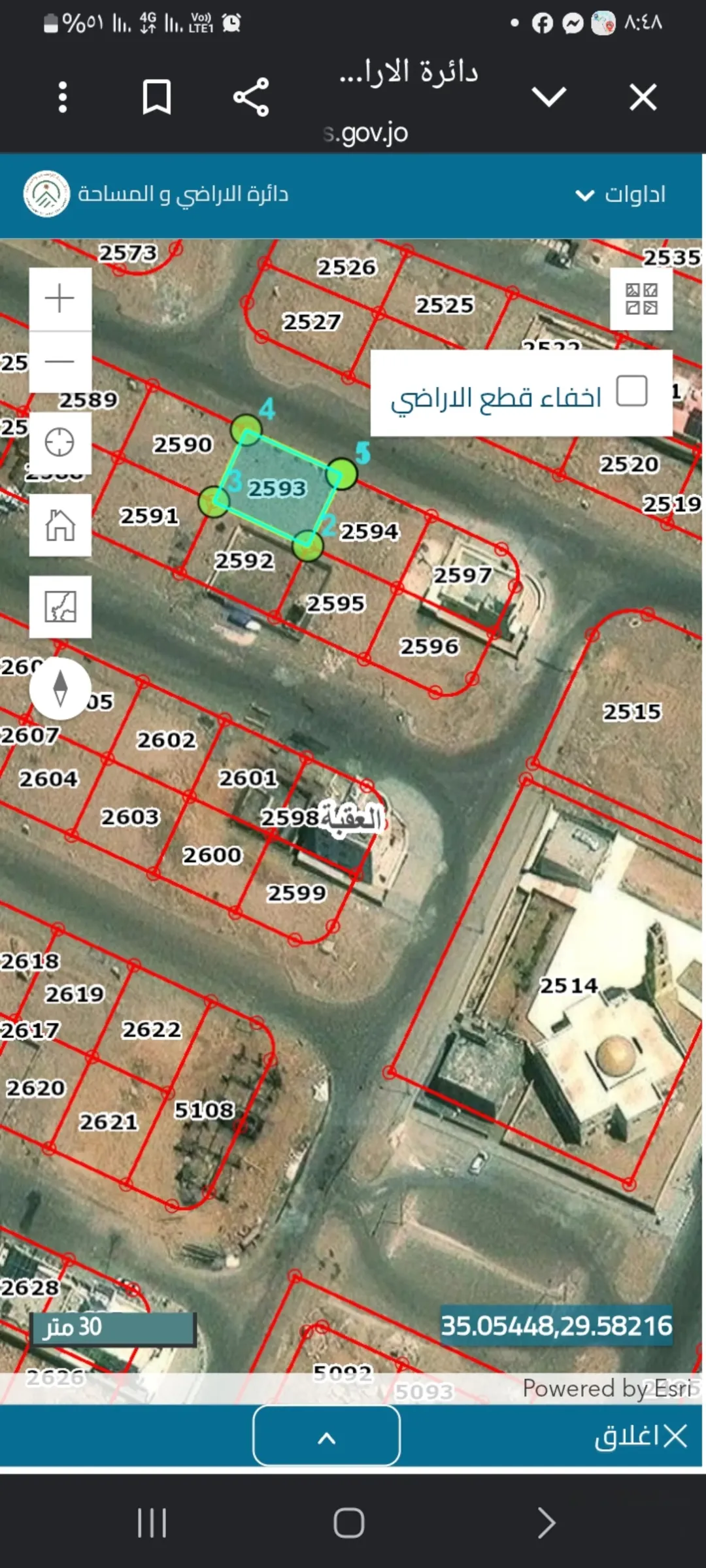Tap اغلاق to close panel
Image resolution: width=706 pixels, height=1568 pixels.
coord(641,1436)
